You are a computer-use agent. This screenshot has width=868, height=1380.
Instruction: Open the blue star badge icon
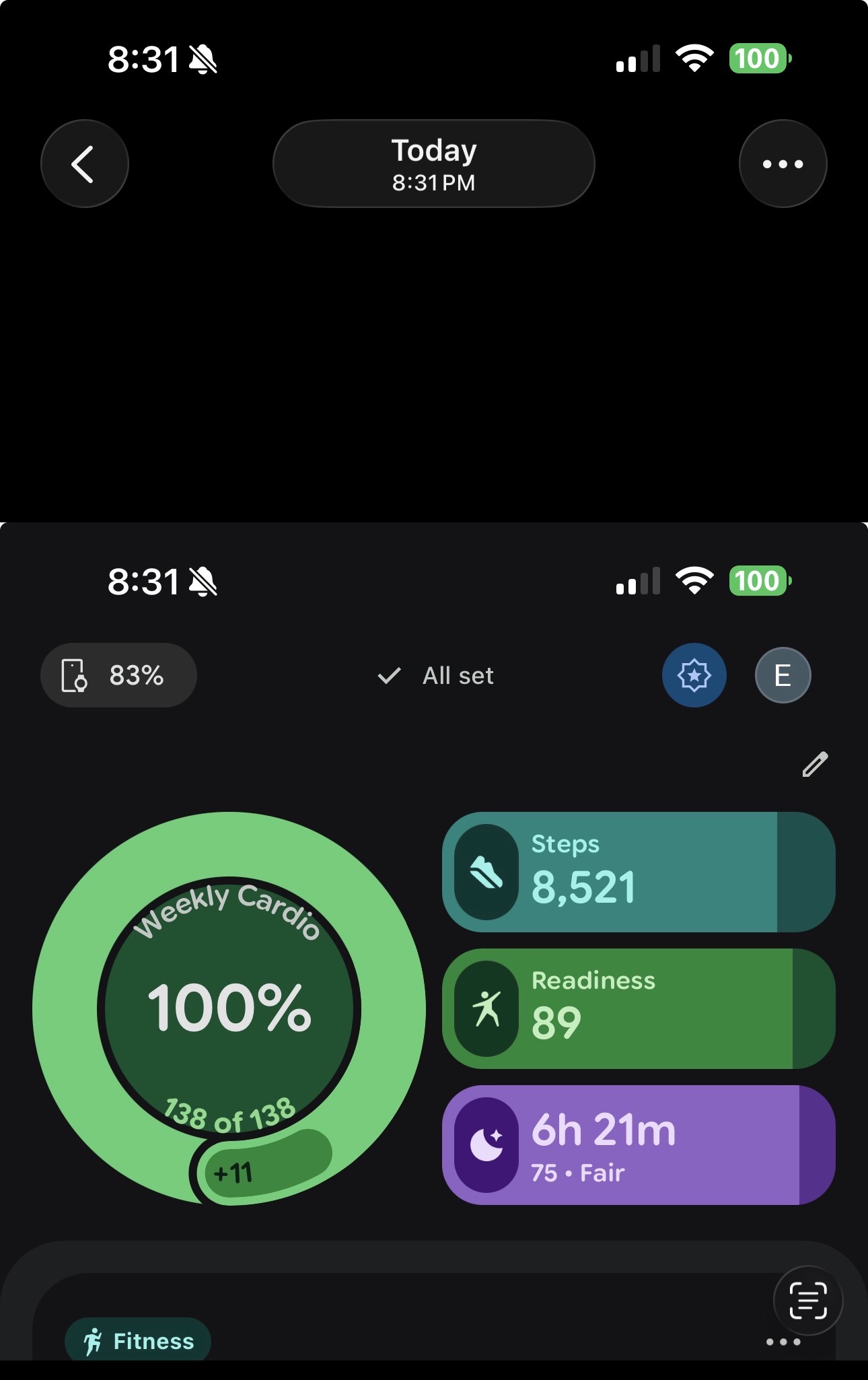[x=694, y=675]
